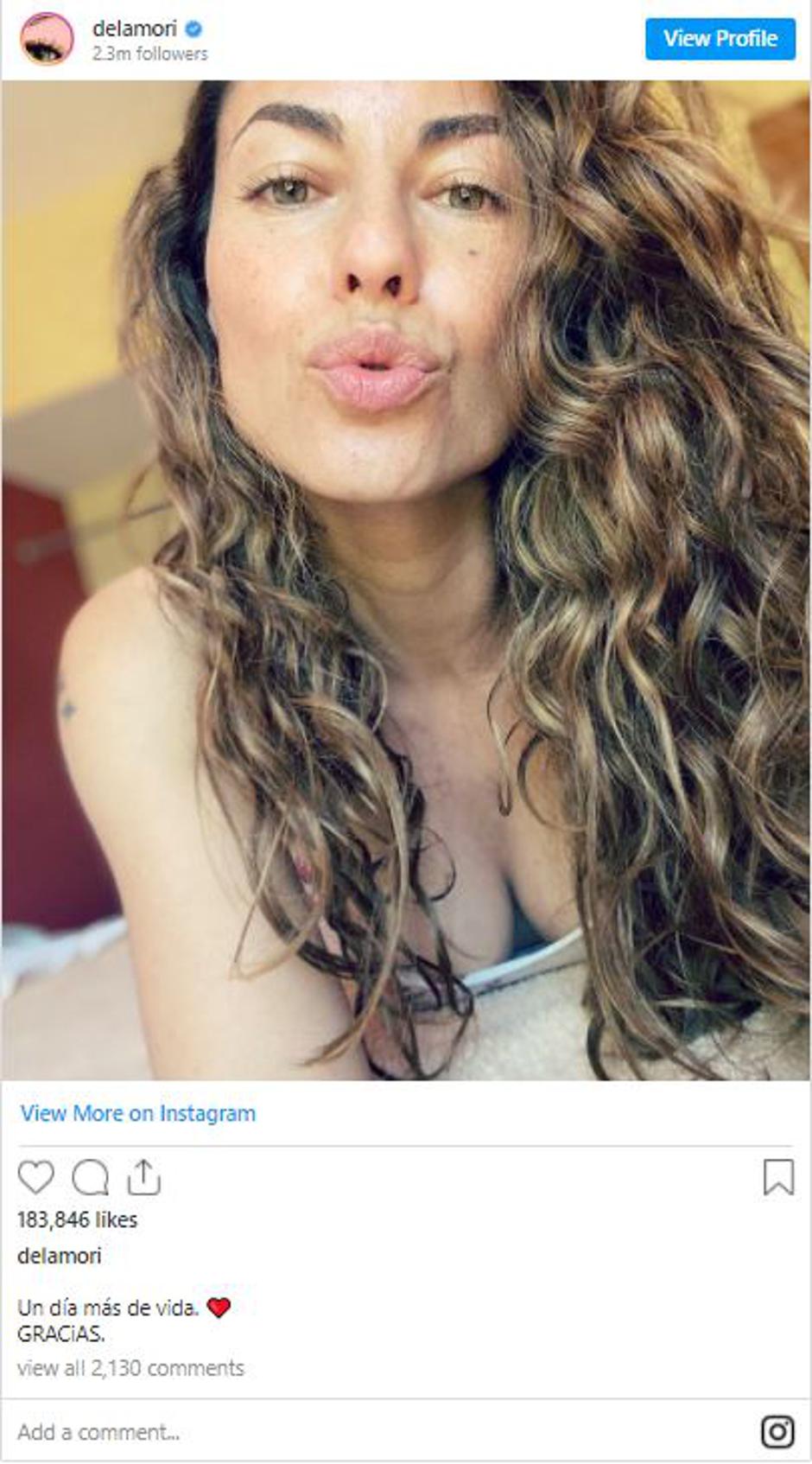Viewport: 812px width, 1464px height.
Task: View all 2,130 comments
Action: [130, 1368]
